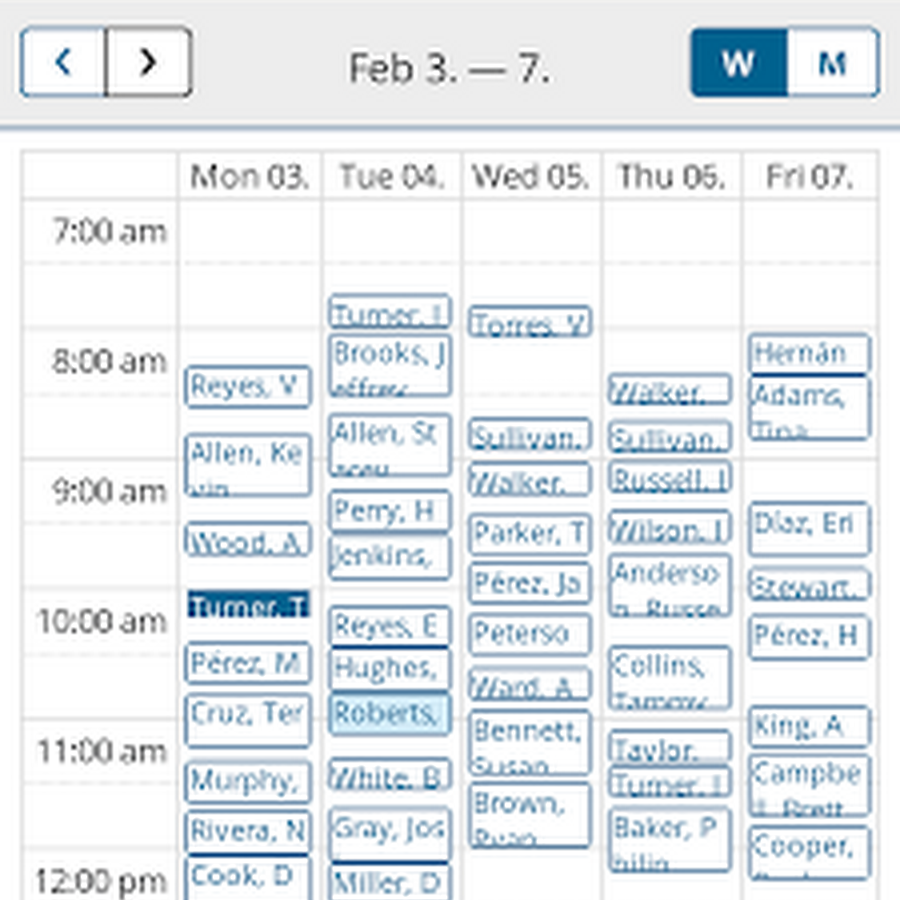This screenshot has height=900, width=900.
Task: Open the King, A appointment
Action: point(809,726)
